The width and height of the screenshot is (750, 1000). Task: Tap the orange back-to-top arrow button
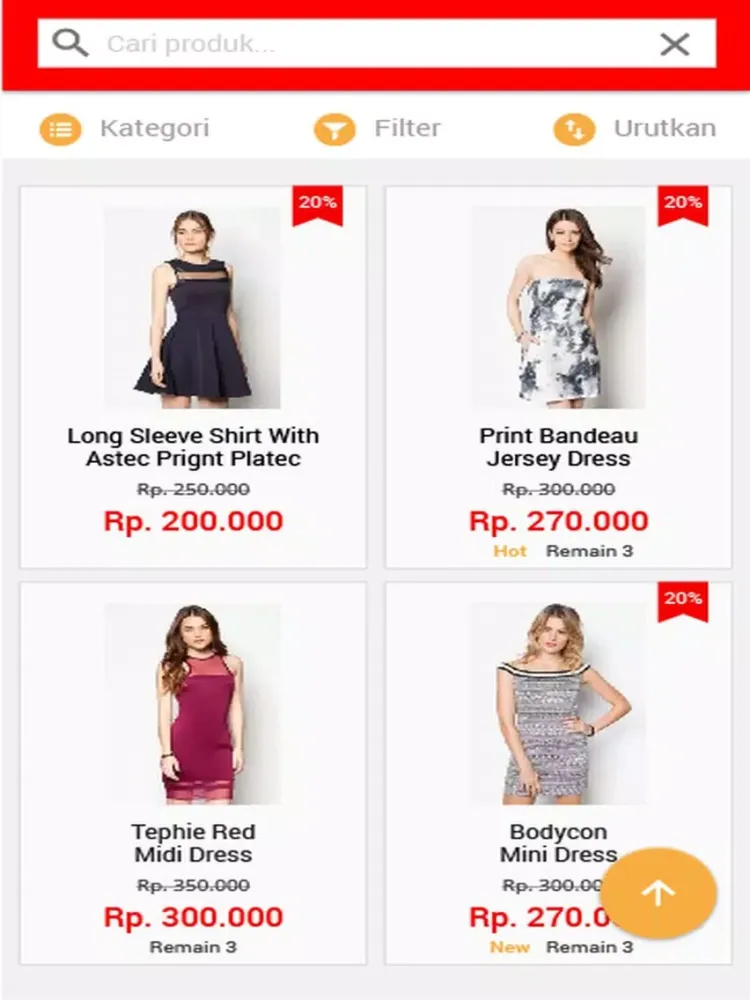tap(658, 893)
